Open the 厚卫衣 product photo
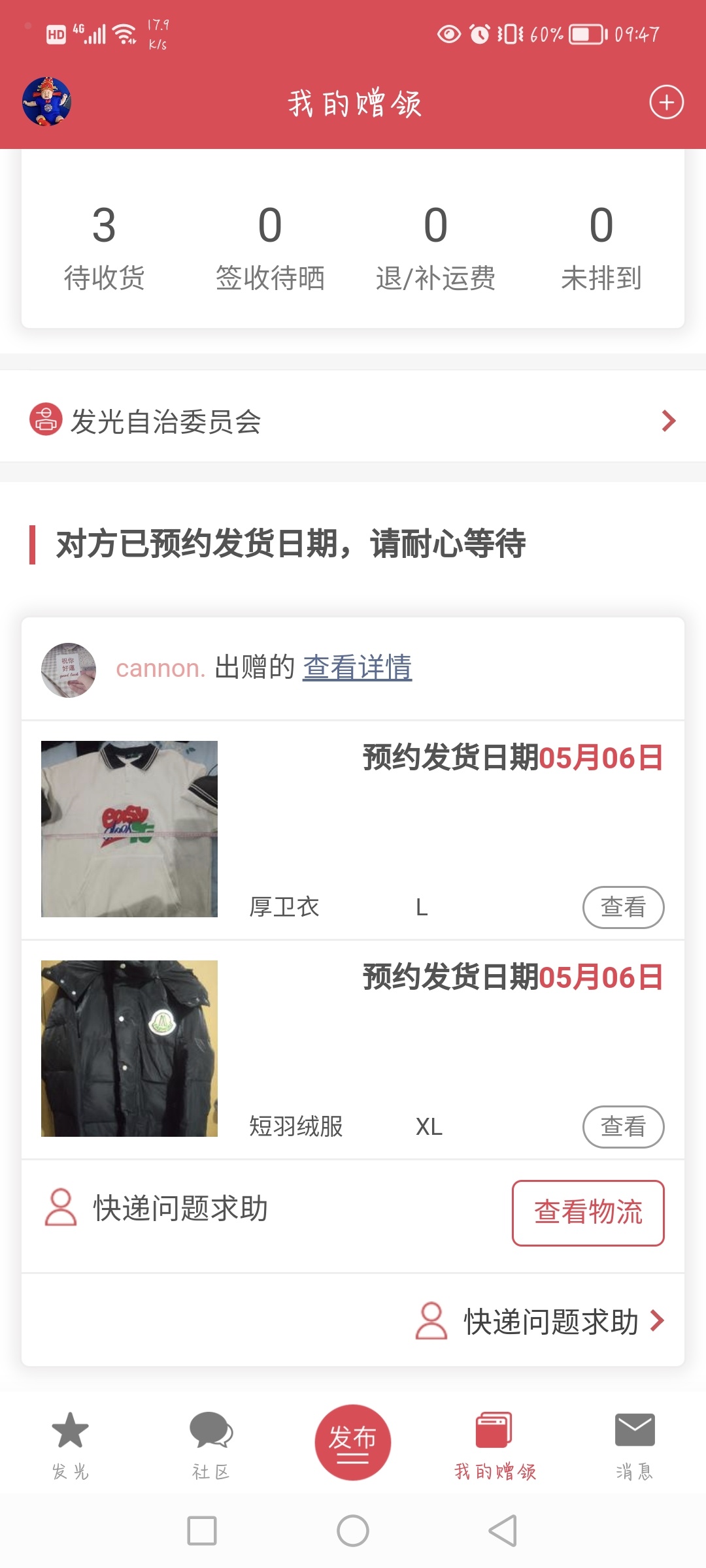The image size is (706, 1568). point(129,829)
